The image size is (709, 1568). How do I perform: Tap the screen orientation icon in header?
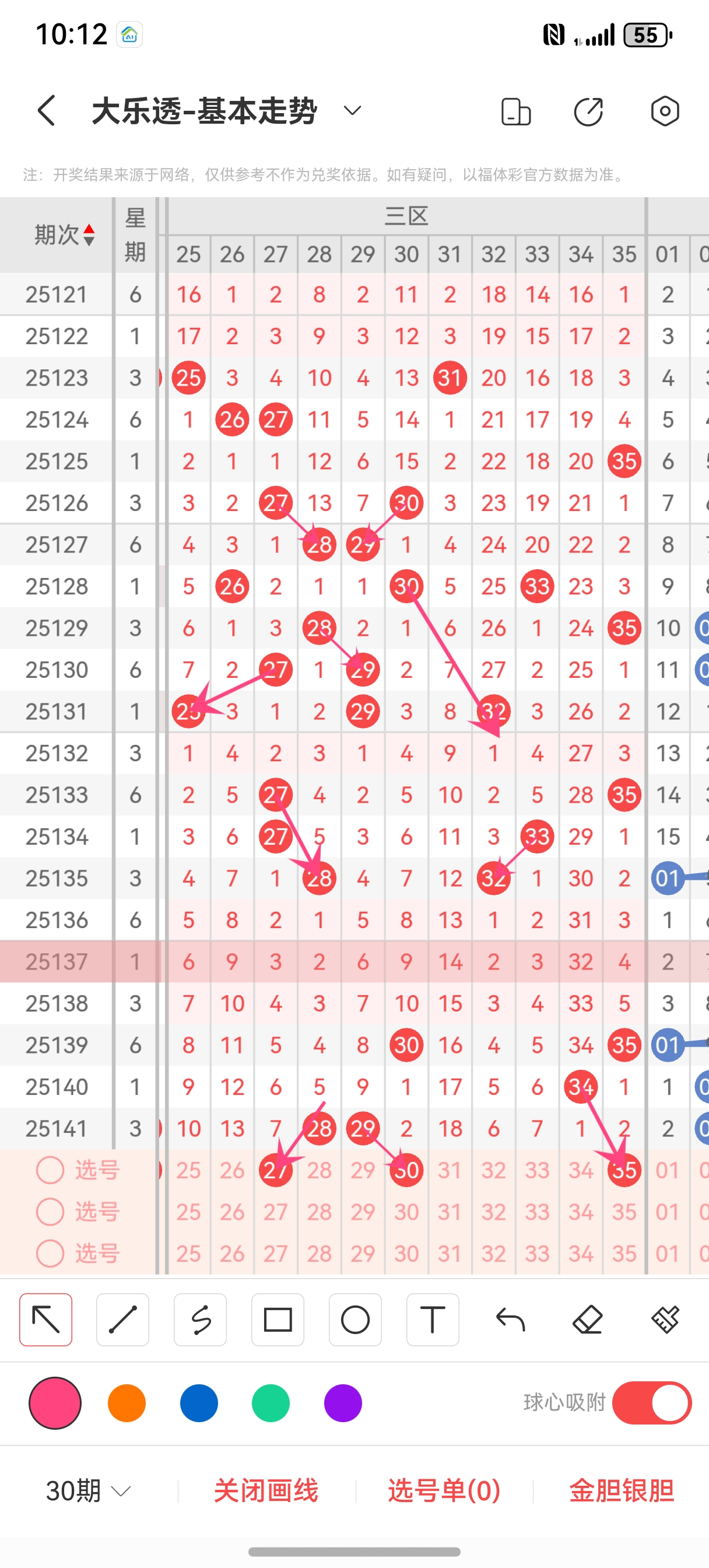pyautogui.click(x=515, y=111)
